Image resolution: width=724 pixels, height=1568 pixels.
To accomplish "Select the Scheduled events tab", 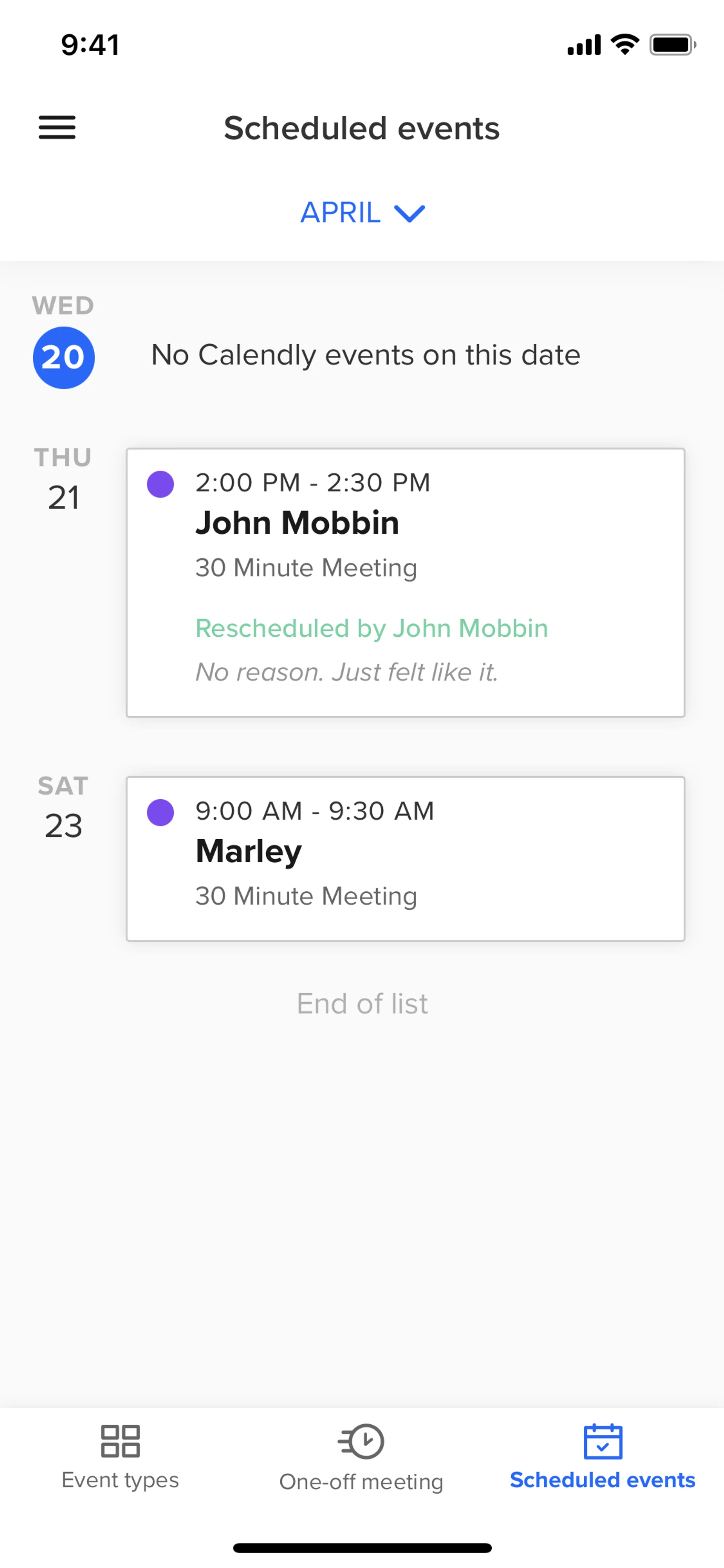I will [x=602, y=1456].
